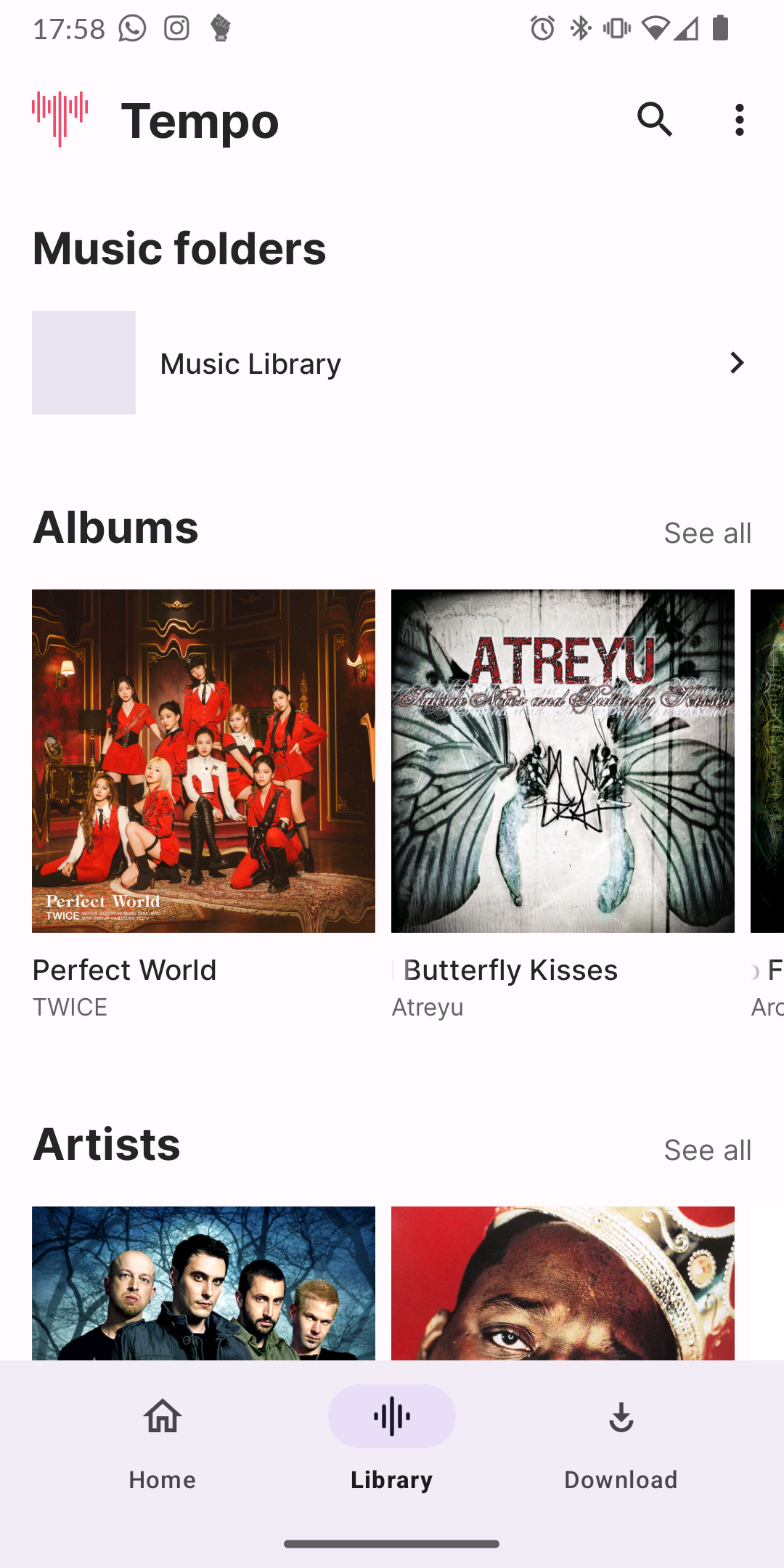This screenshot has width=784, height=1568.
Task: Open the Perfect World album by TWICE
Action: [x=203, y=761]
